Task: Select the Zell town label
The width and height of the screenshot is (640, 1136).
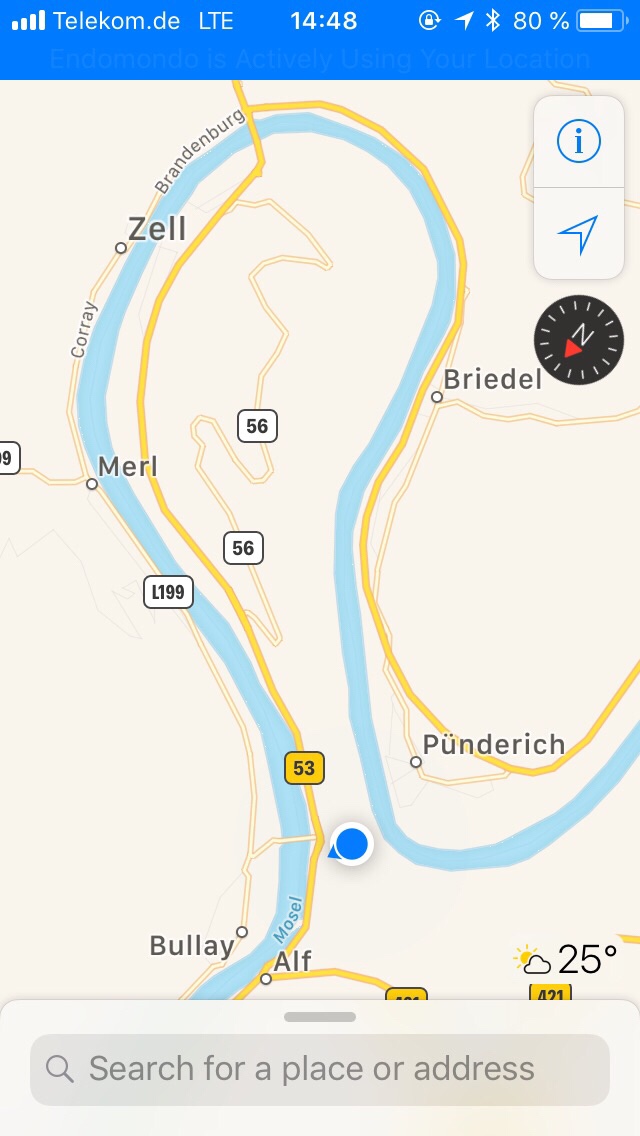Action: coord(157,229)
